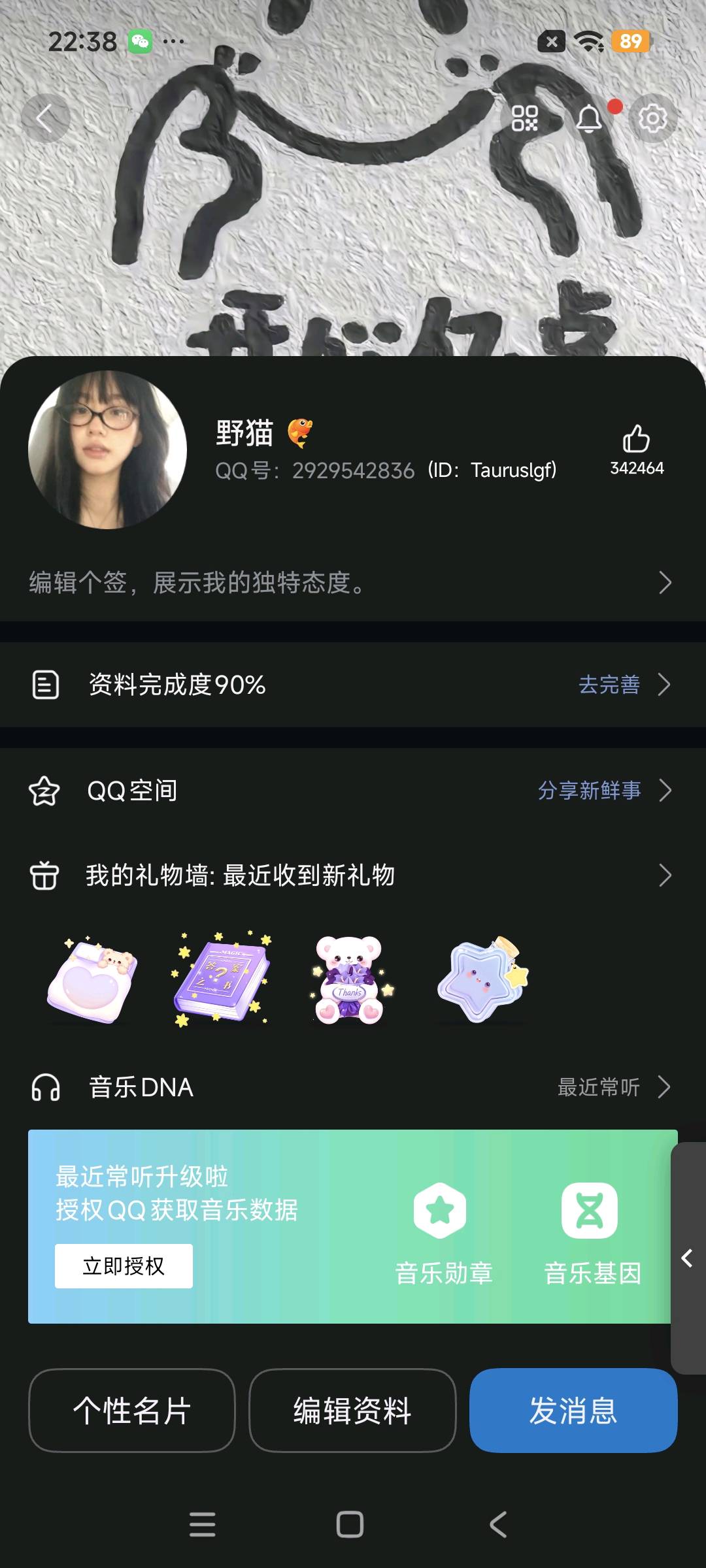Expand the side panel arrow handle

[687, 1258]
